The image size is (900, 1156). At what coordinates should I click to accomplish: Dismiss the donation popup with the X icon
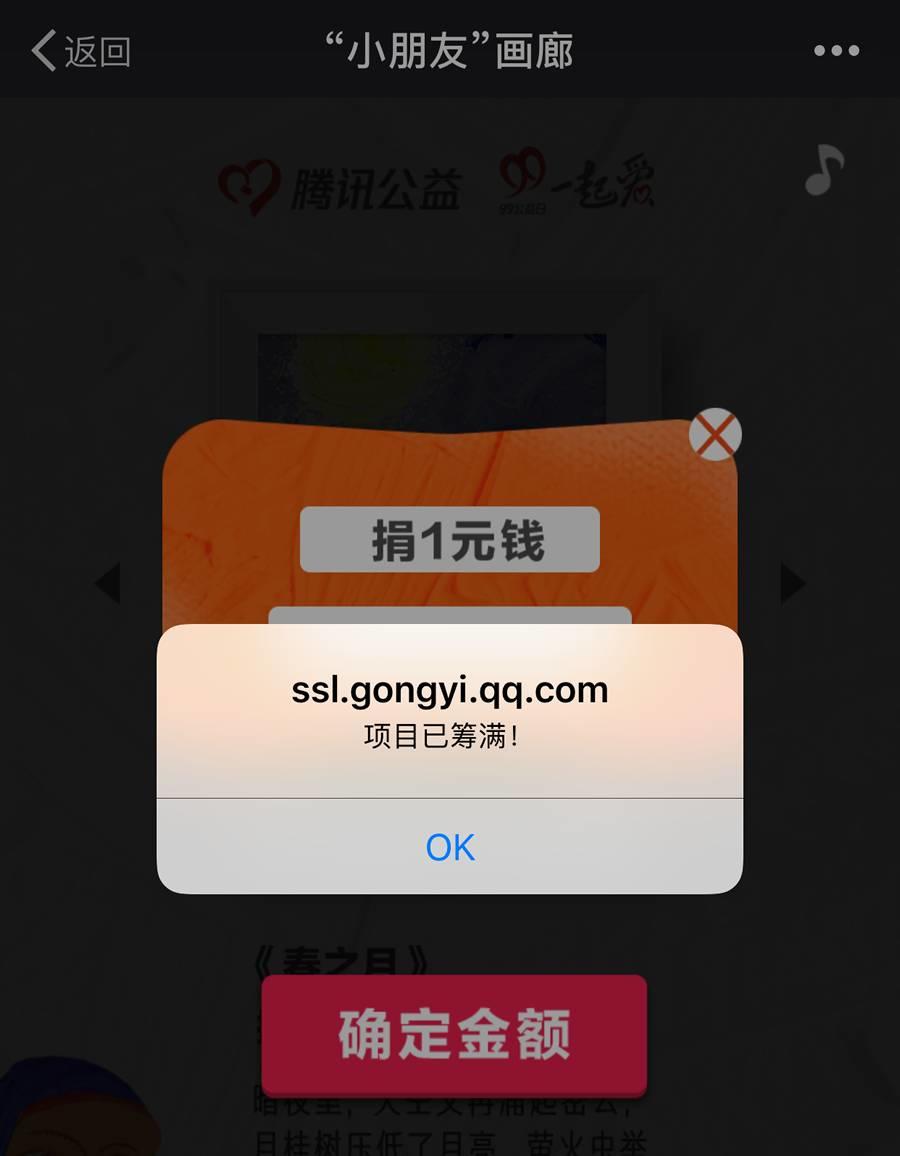pyautogui.click(x=713, y=433)
